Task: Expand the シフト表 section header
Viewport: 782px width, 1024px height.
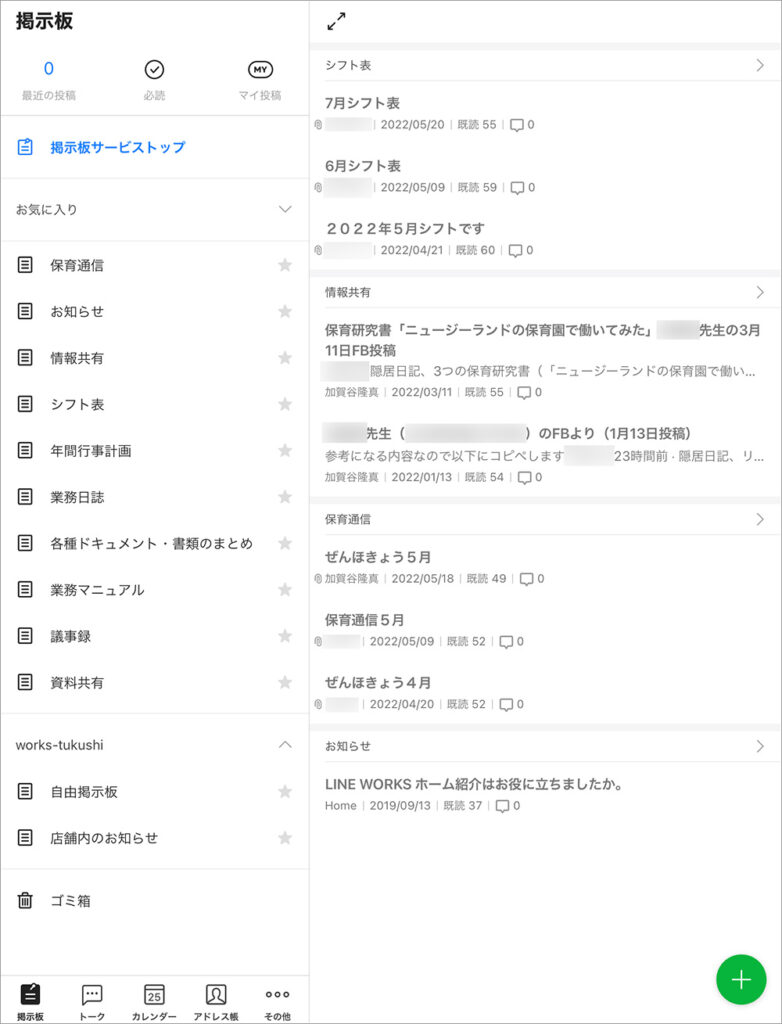Action: coord(760,65)
